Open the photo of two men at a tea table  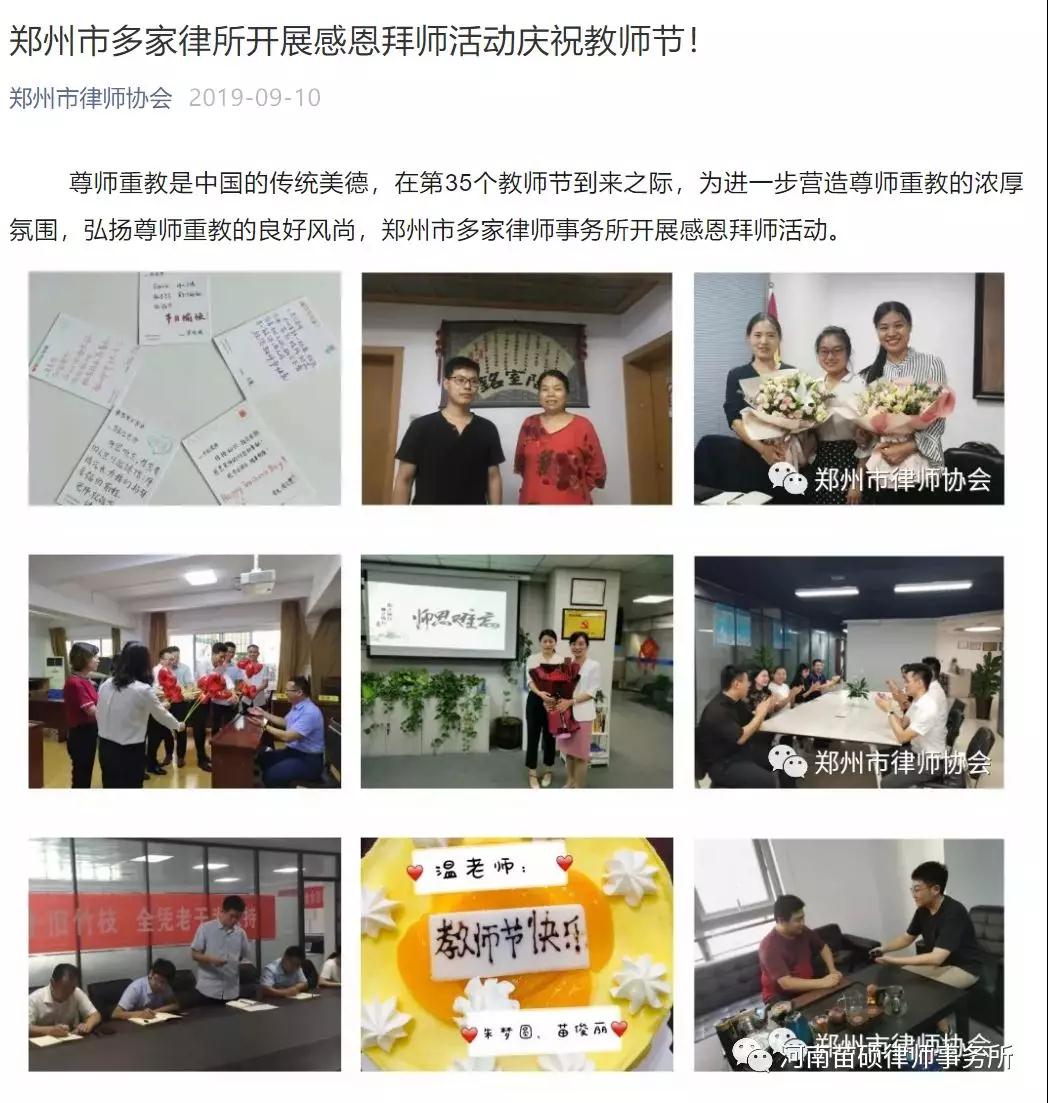(848, 954)
